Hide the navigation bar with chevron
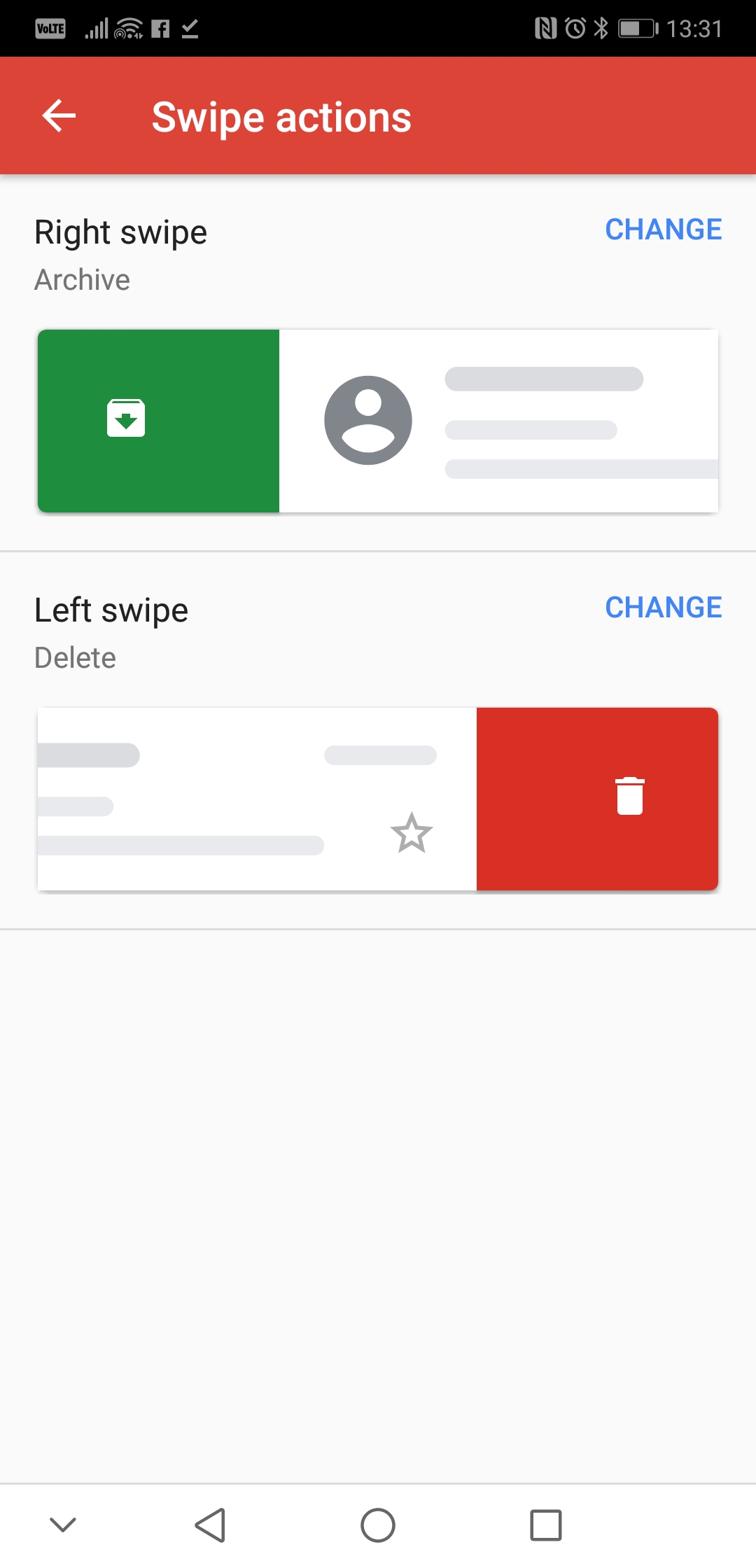The height and width of the screenshot is (1568, 756). click(x=63, y=1525)
